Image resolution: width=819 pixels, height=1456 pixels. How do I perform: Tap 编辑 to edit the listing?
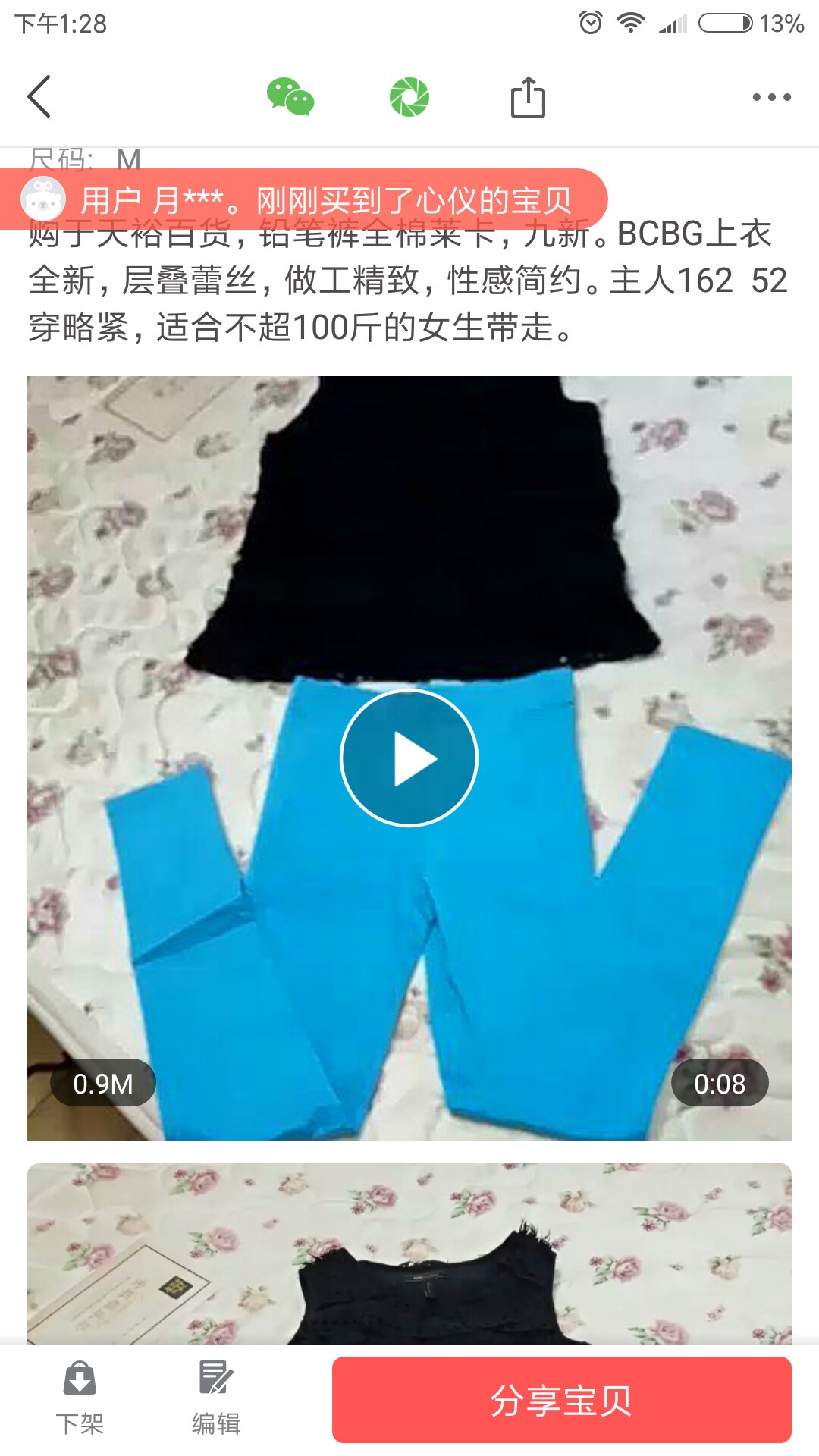point(216,1398)
